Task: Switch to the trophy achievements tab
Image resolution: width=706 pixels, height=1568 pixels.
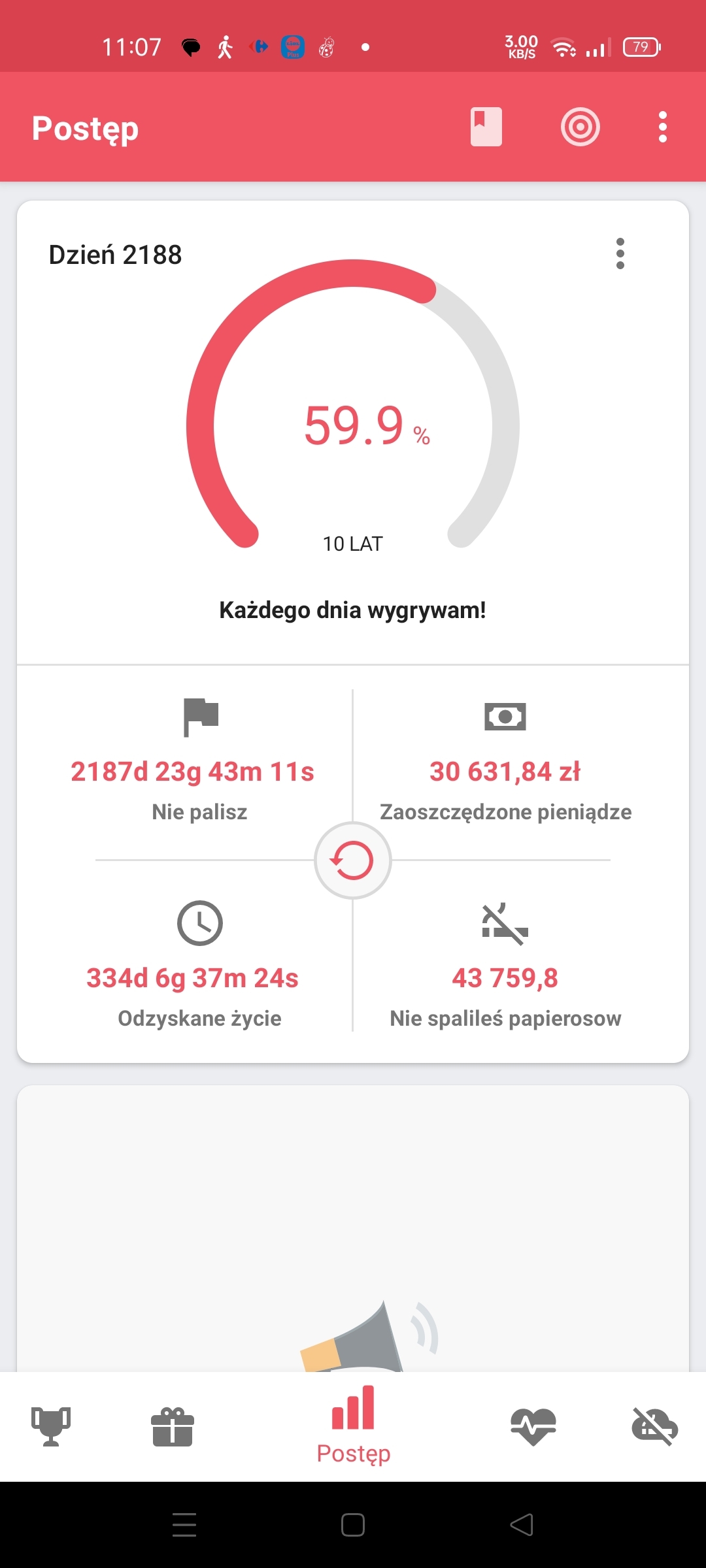Action: [51, 1426]
